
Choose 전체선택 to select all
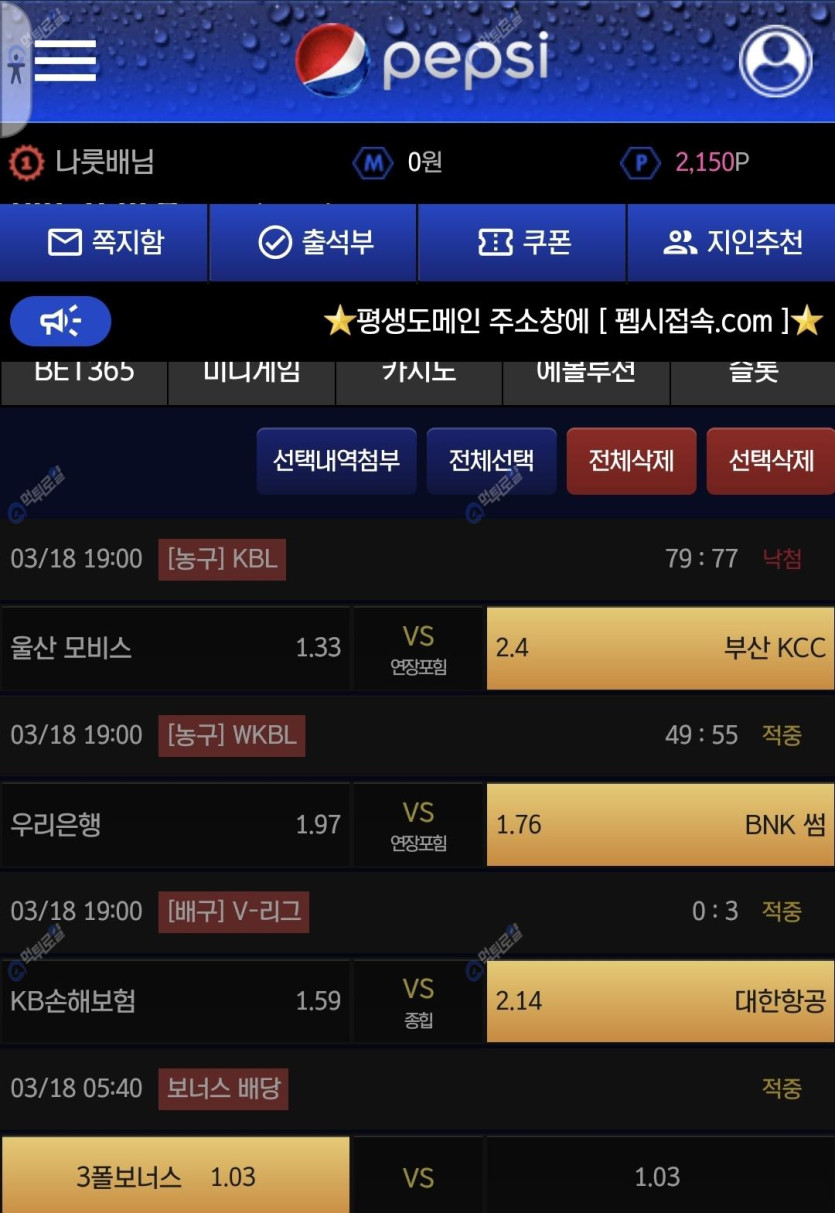pyautogui.click(x=491, y=461)
